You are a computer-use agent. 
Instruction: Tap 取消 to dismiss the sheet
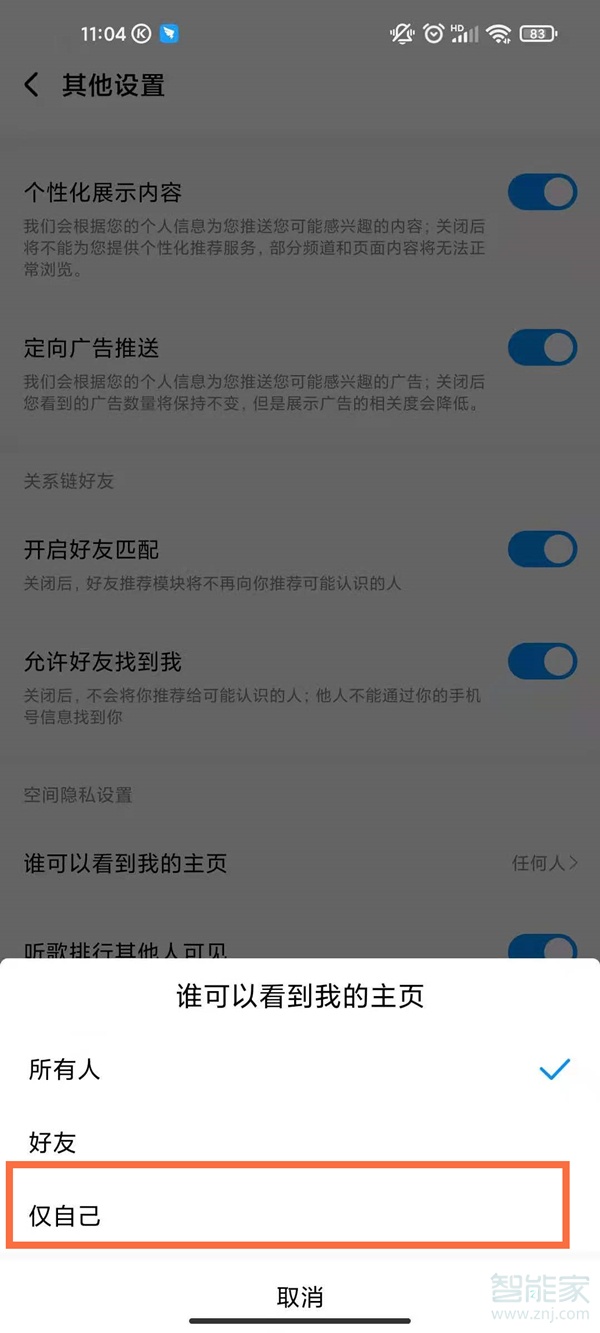click(x=299, y=1297)
